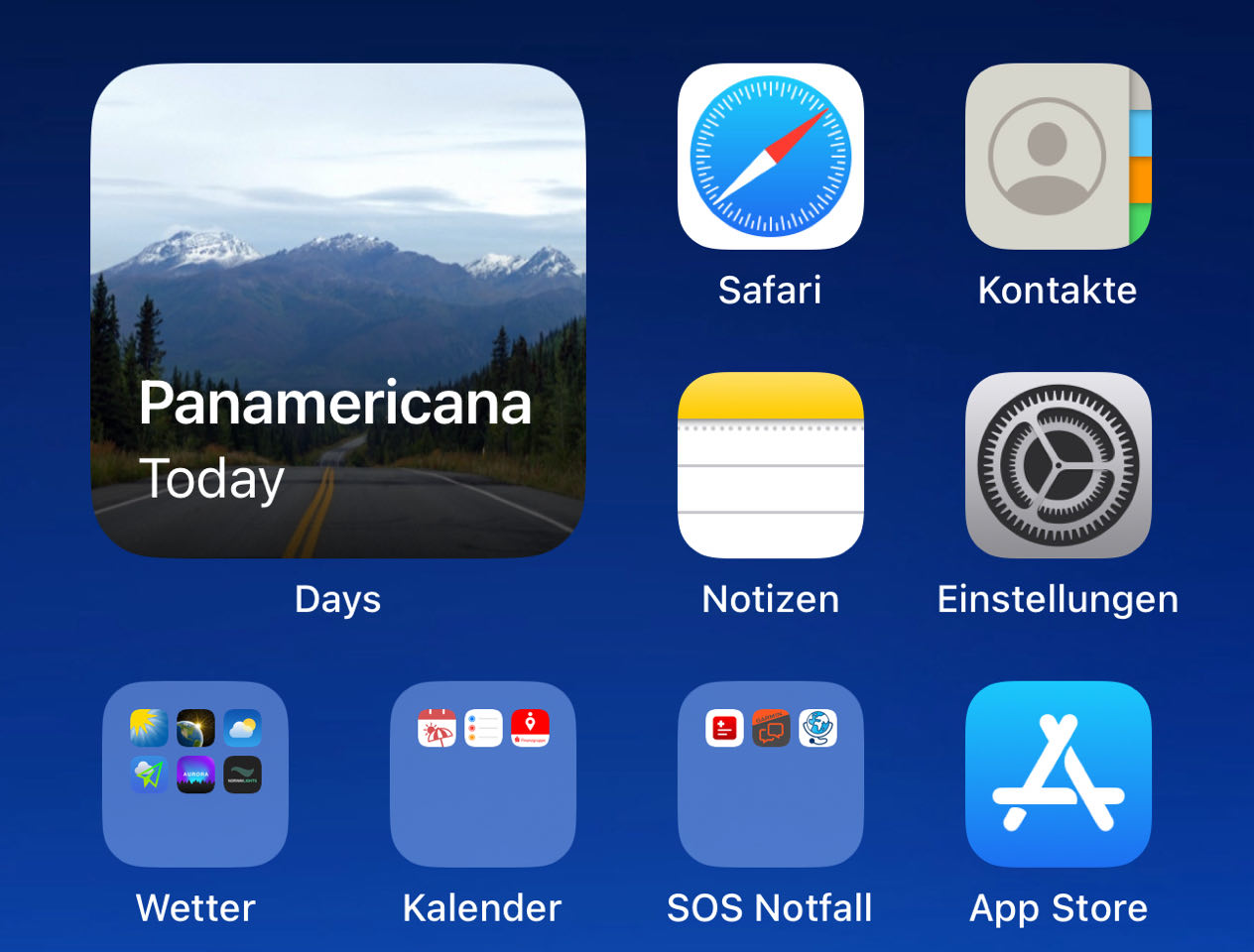Open the Panamericana Days widget
The width and height of the screenshot is (1254, 952).
[337, 310]
